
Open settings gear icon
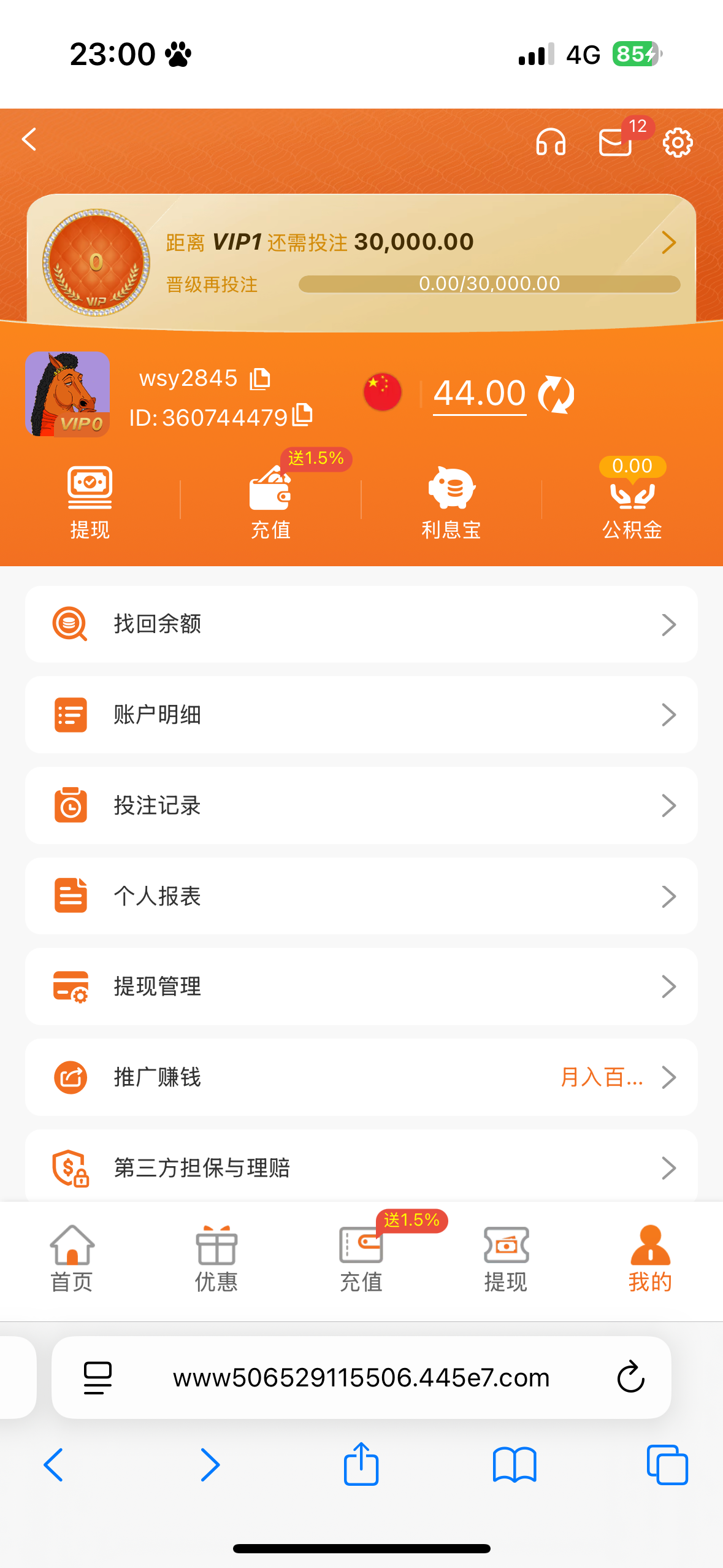click(x=677, y=142)
